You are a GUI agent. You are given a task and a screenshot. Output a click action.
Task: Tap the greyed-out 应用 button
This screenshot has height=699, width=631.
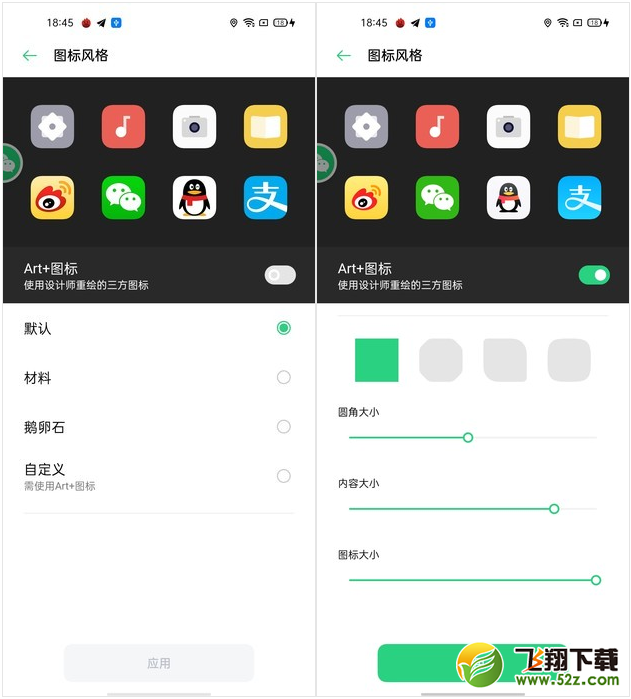tap(158, 663)
